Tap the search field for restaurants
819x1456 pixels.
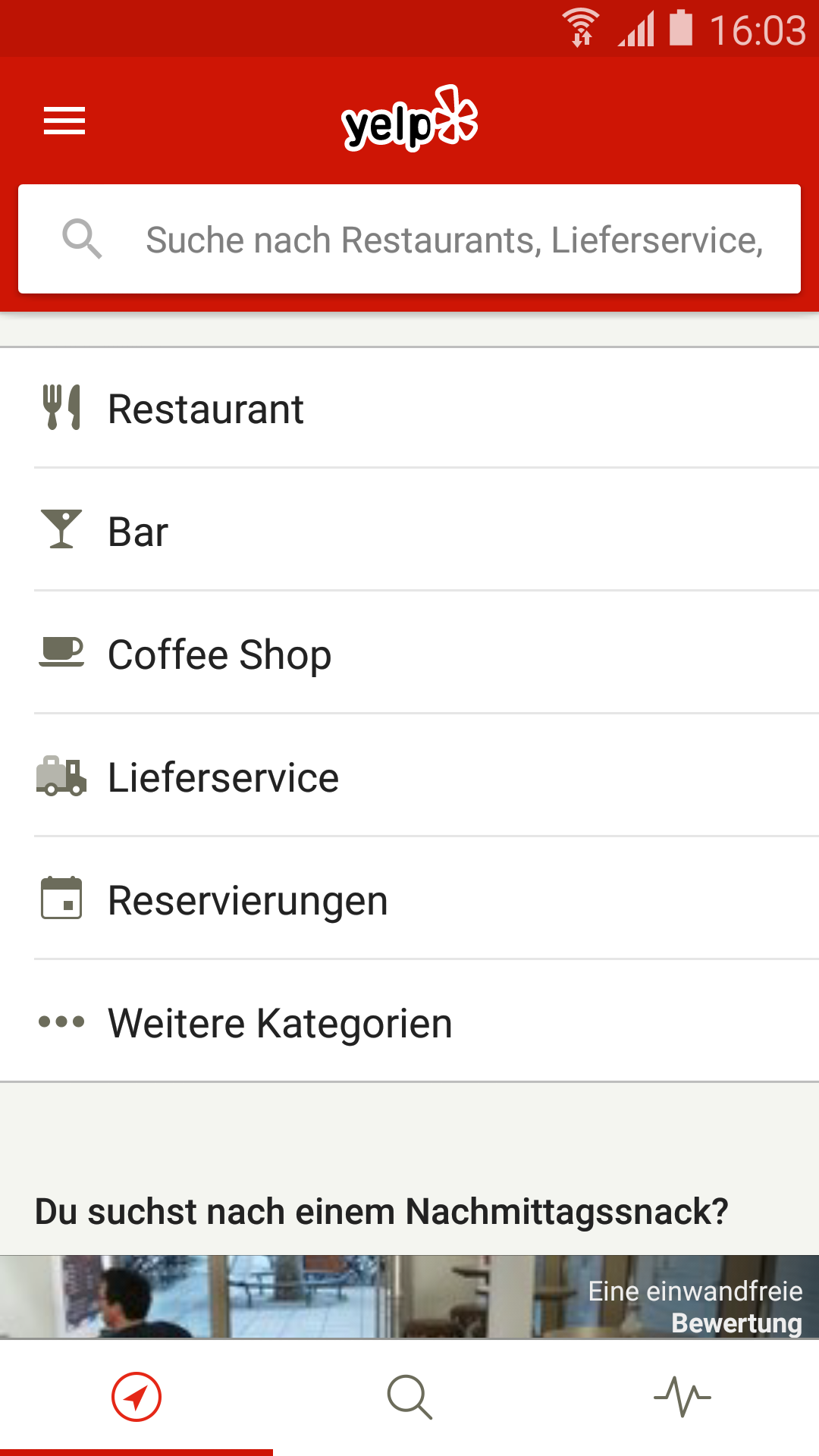(409, 239)
